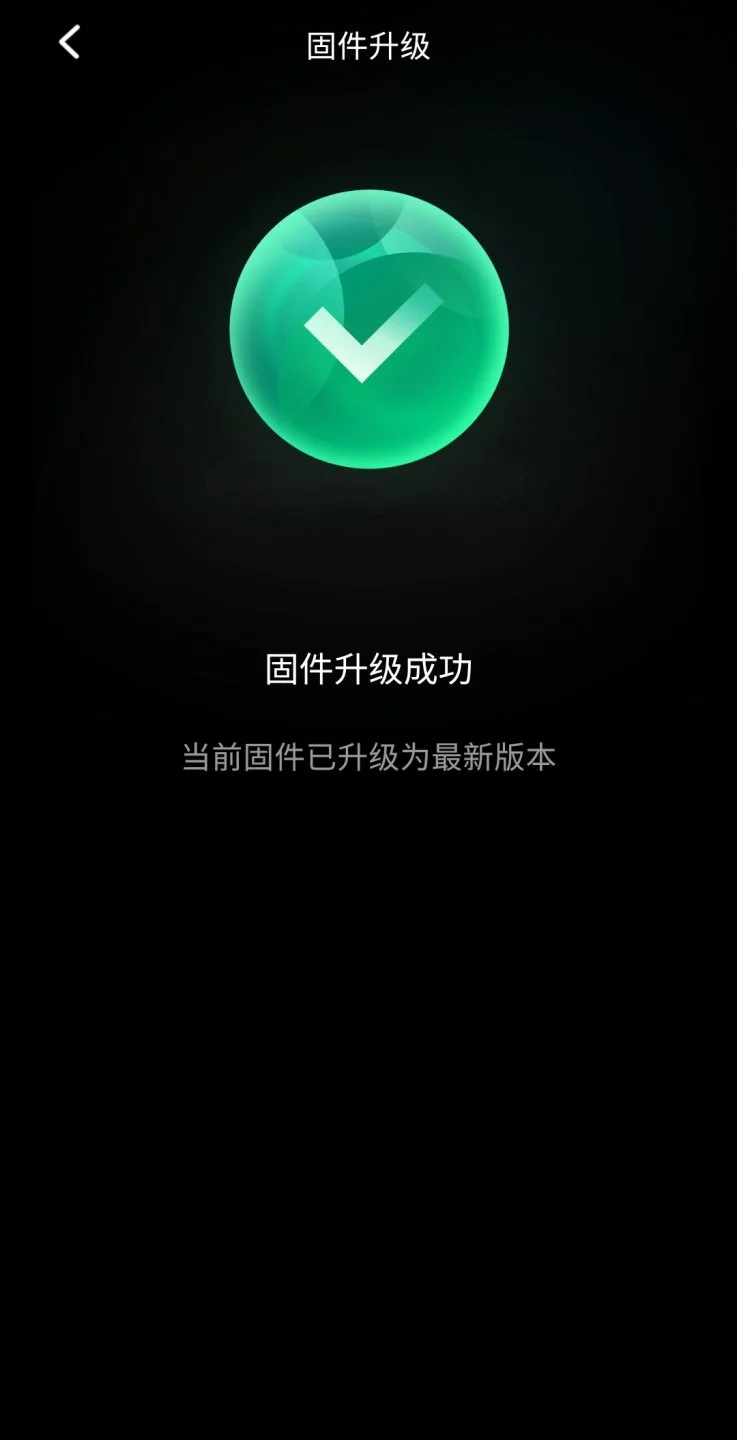The height and width of the screenshot is (1440, 737).
Task: Go back from the firmware upgrade page
Action: [69, 43]
